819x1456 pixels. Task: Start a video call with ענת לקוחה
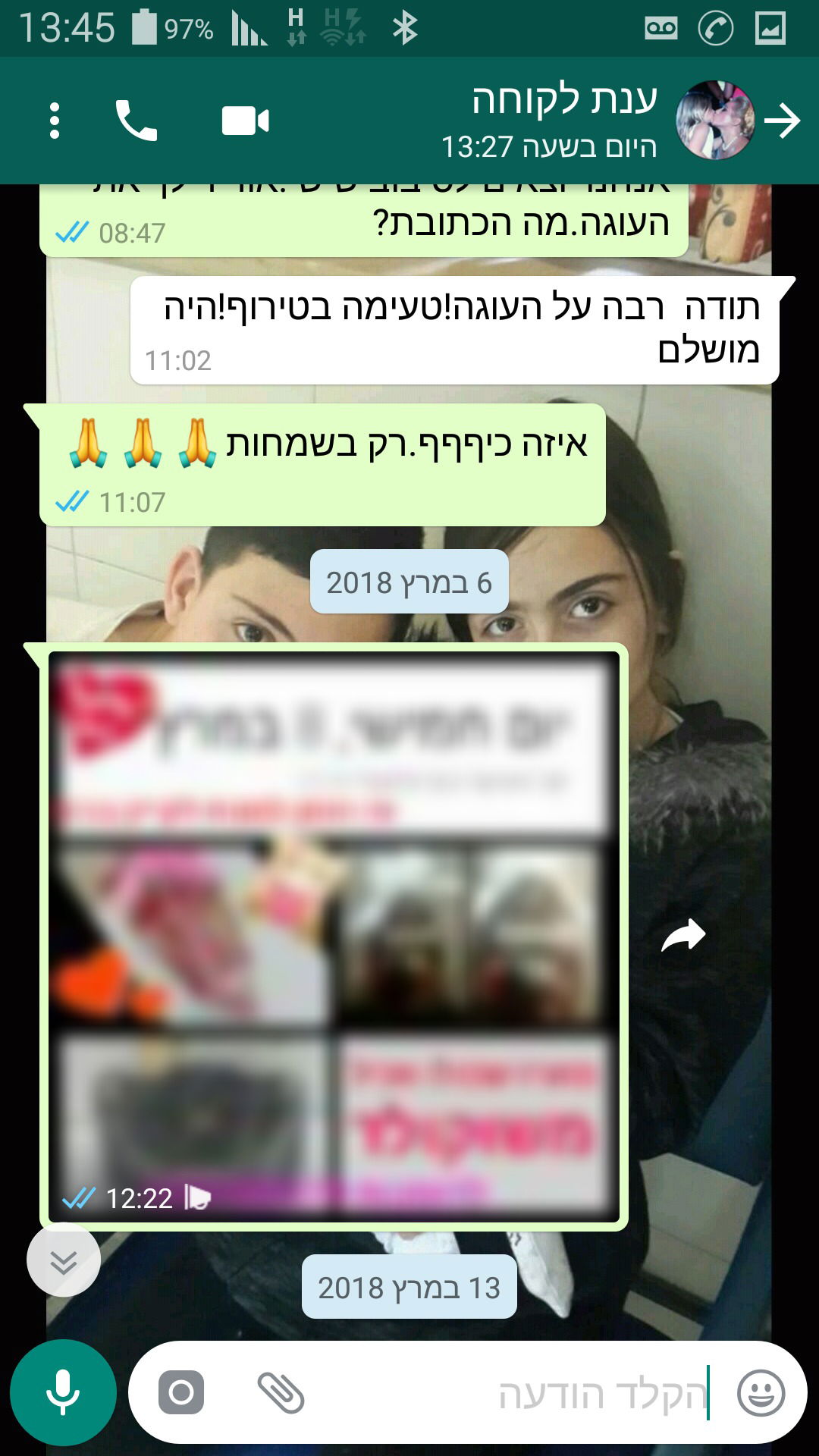[x=245, y=121]
